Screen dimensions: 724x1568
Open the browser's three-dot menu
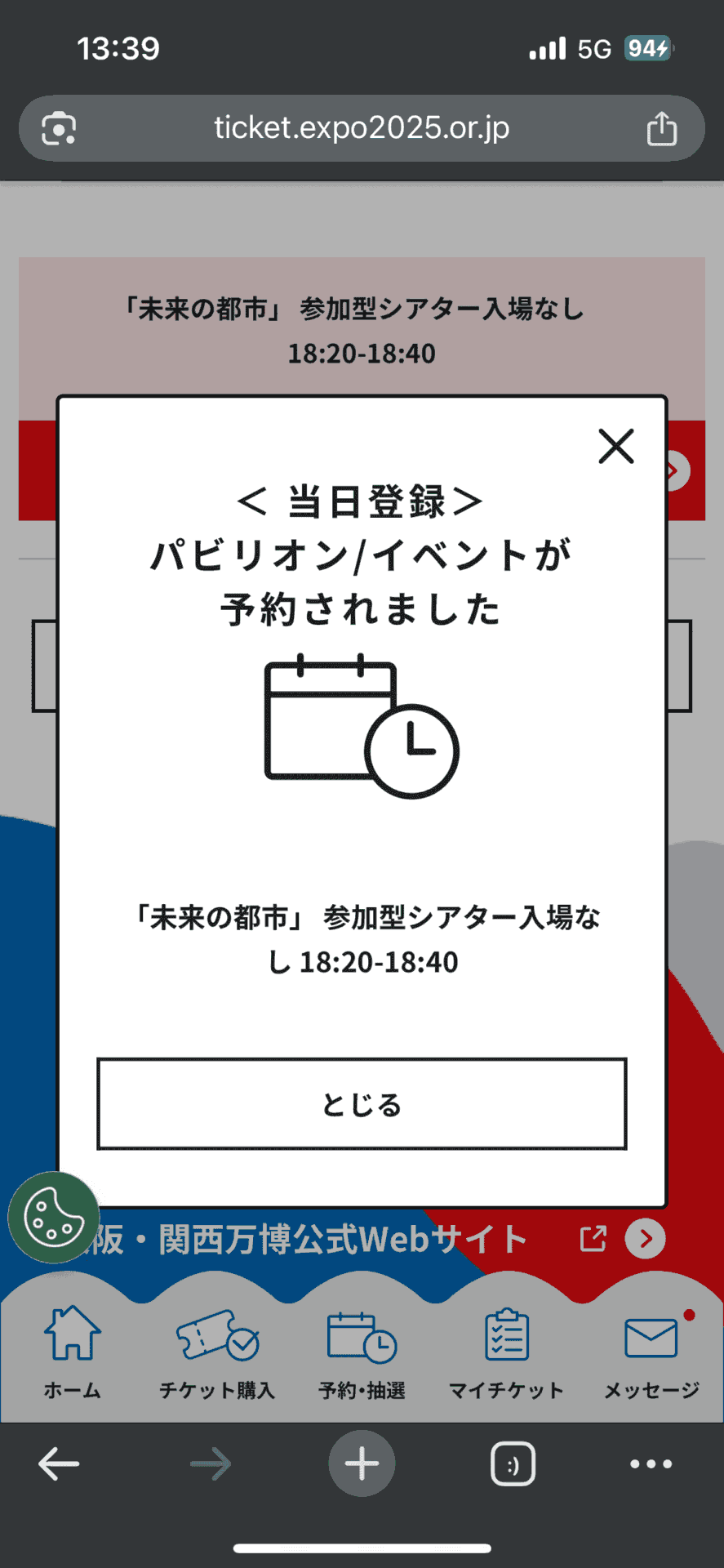[651, 1463]
